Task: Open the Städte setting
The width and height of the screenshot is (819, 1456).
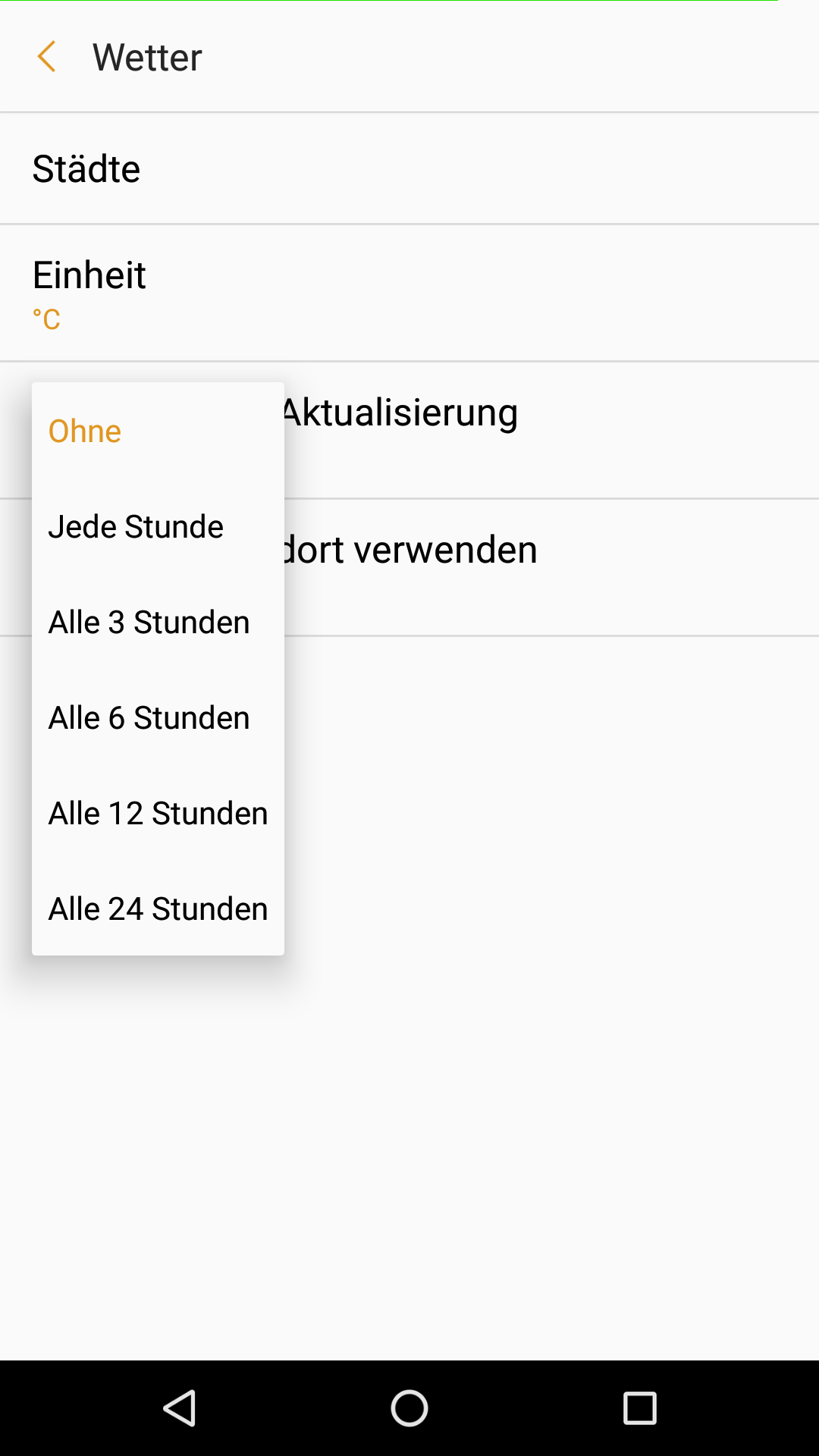Action: pyautogui.click(x=409, y=168)
